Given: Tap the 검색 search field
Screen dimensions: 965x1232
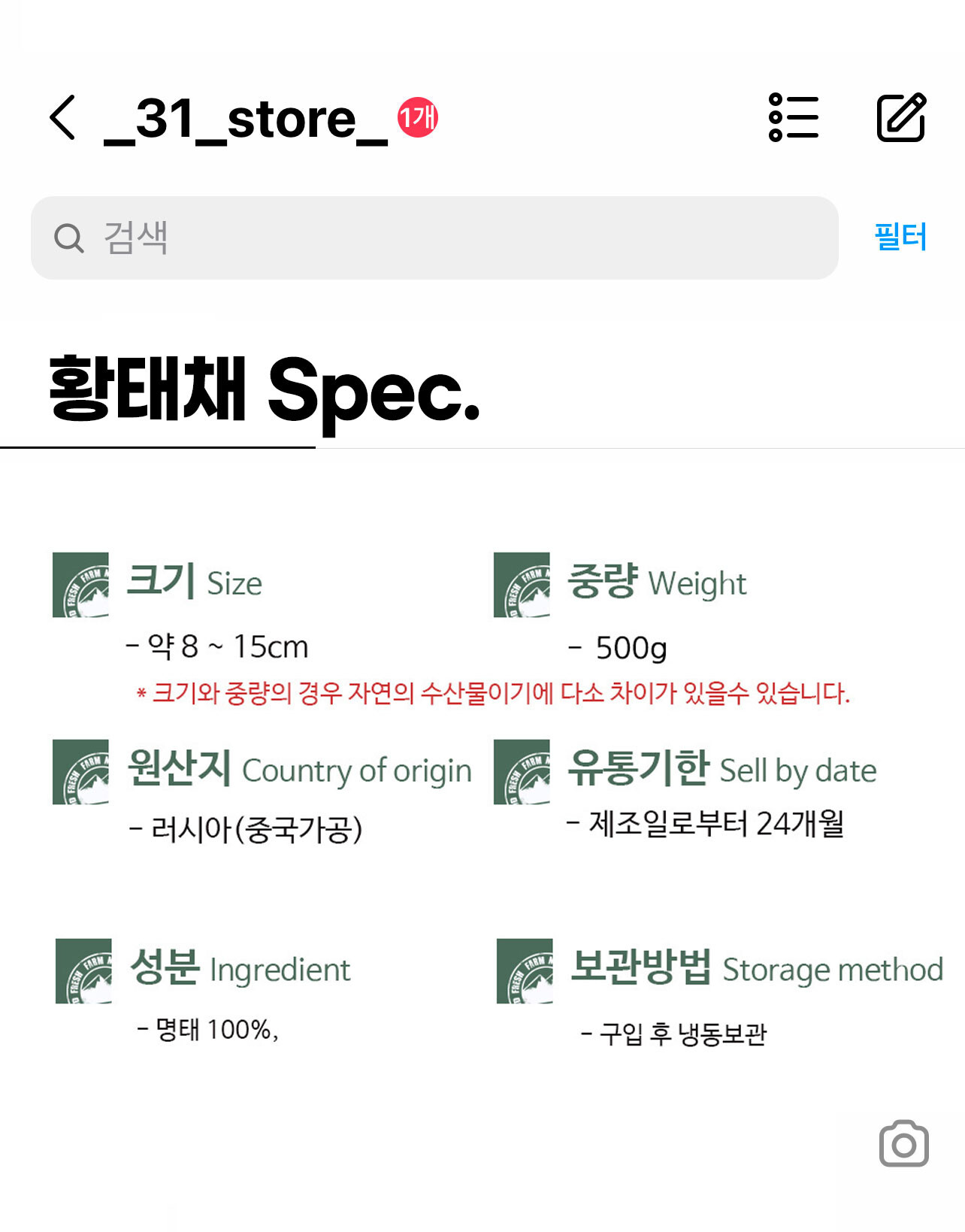Looking at the screenshot, I should tap(434, 238).
